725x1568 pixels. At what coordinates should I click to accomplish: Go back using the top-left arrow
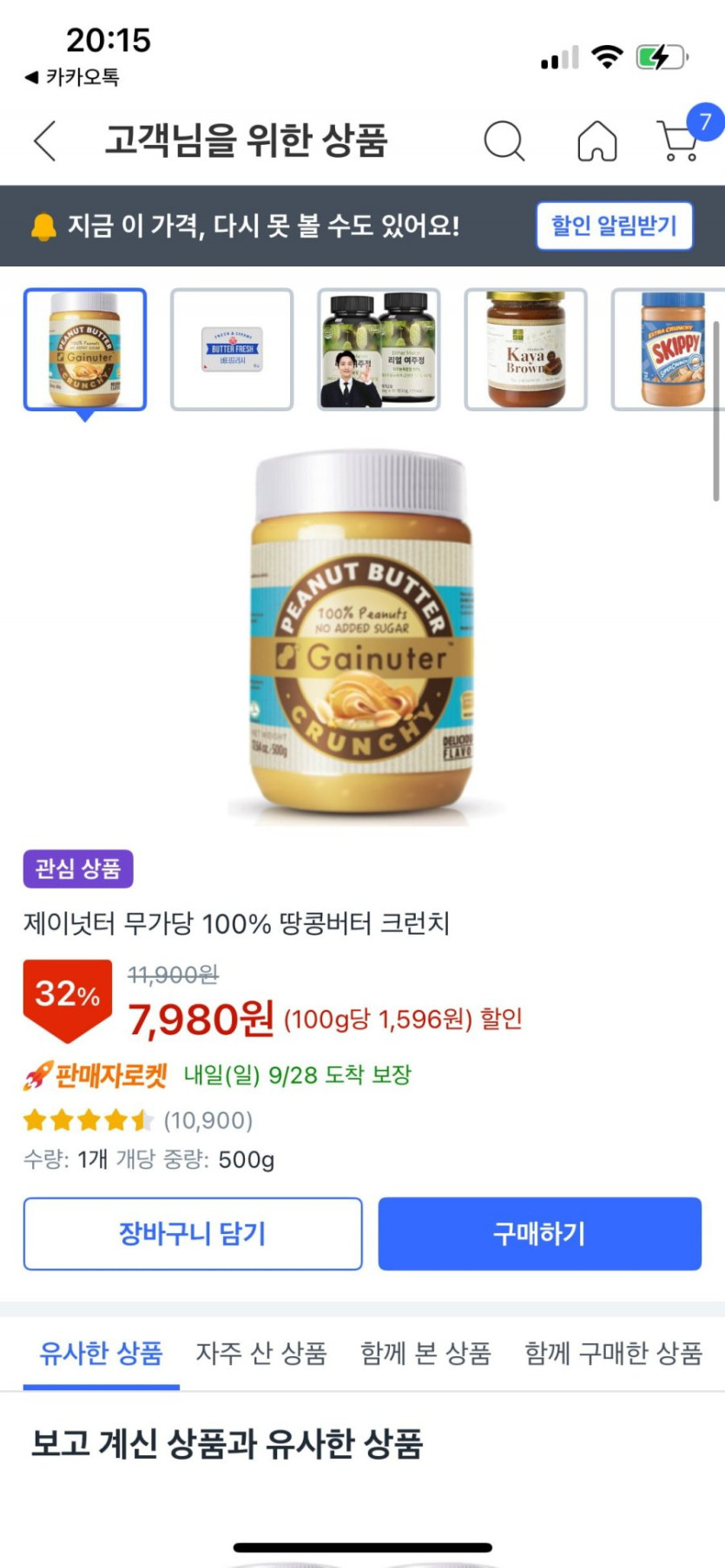coord(45,141)
